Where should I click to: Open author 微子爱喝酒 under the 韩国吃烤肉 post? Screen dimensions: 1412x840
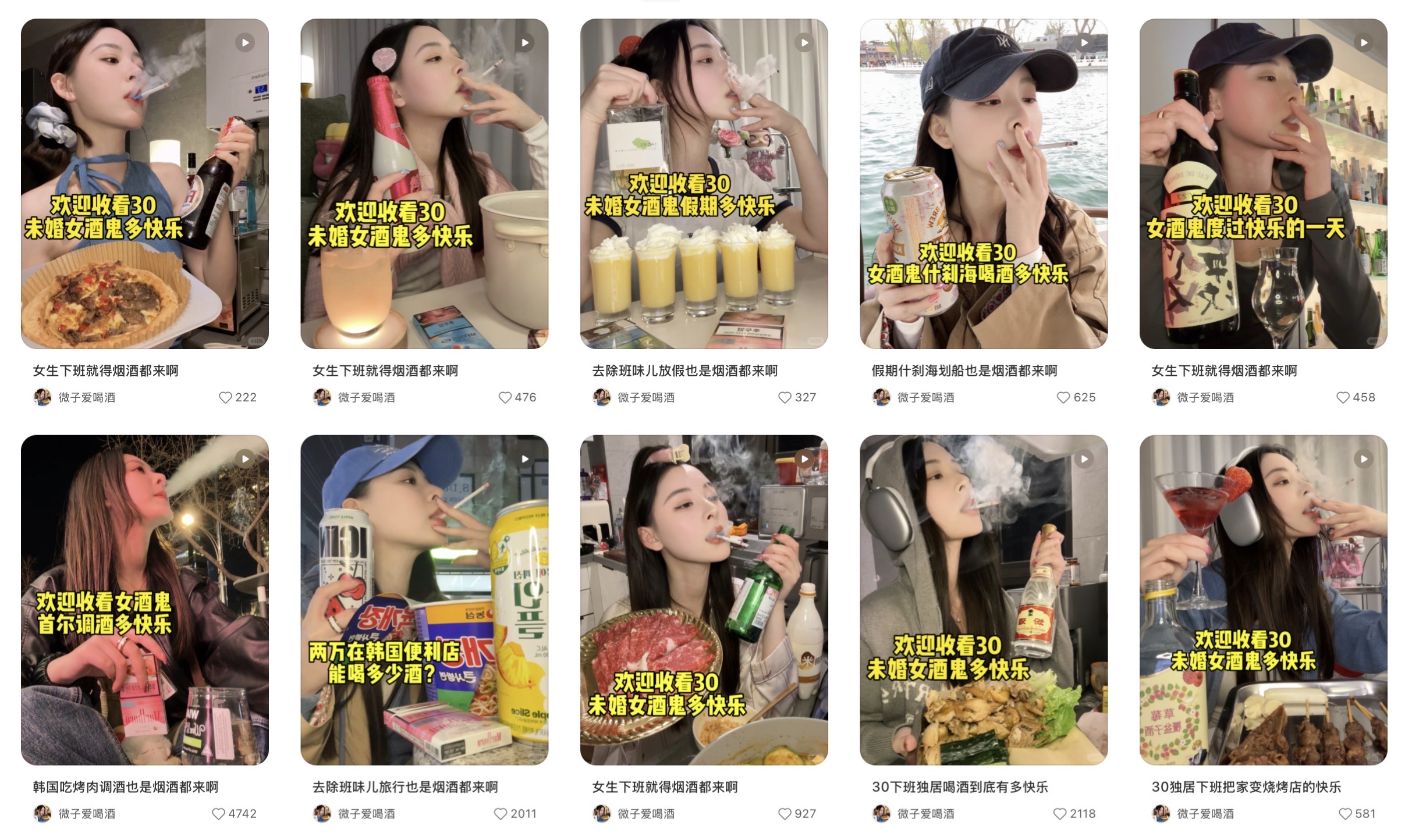coord(87,814)
